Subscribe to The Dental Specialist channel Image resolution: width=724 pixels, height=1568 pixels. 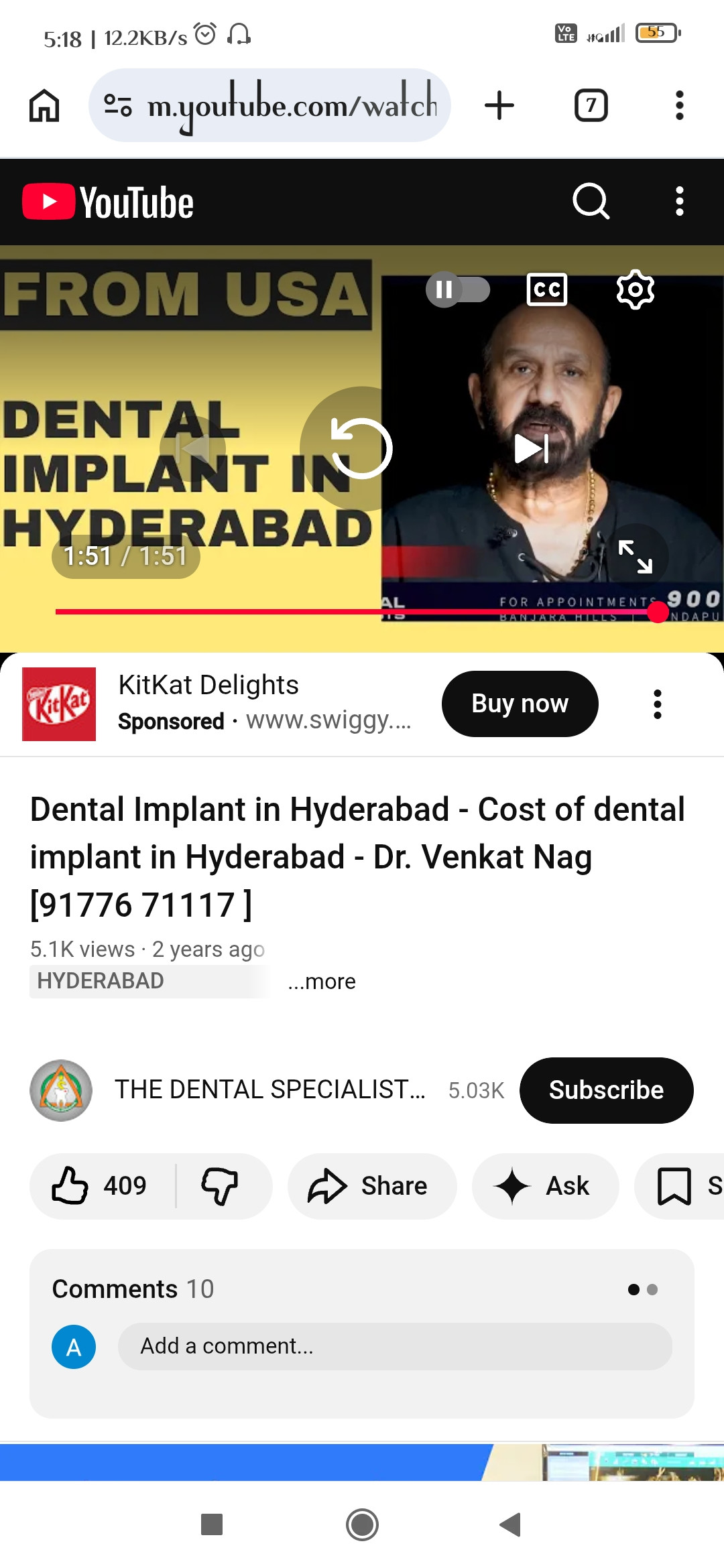pyautogui.click(x=606, y=1090)
